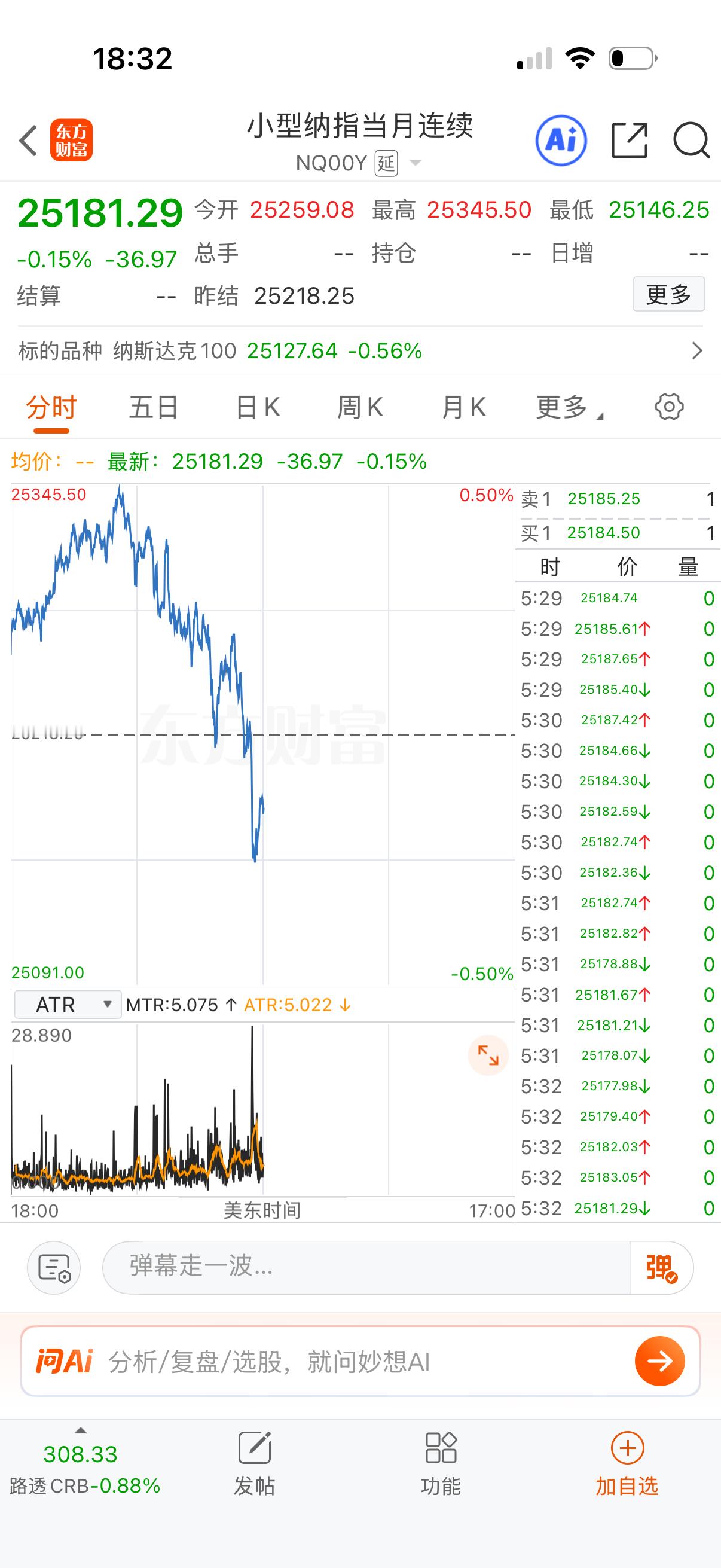Open the ATR indicator dropdown
The width and height of the screenshot is (721, 1568).
(x=66, y=1004)
